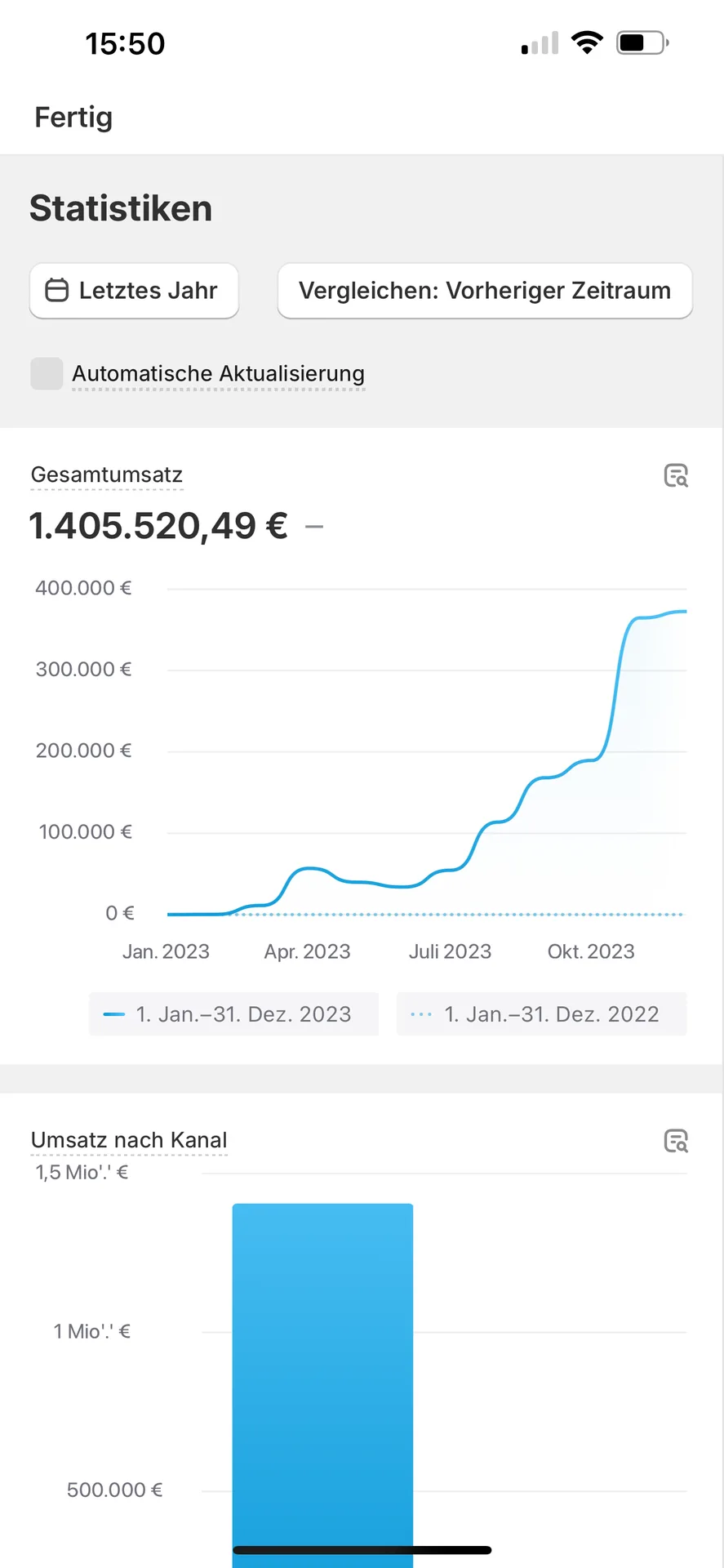This screenshot has width=724, height=1568.
Task: Open detailed report for Umsatz nach Kanal
Action: [x=676, y=1141]
